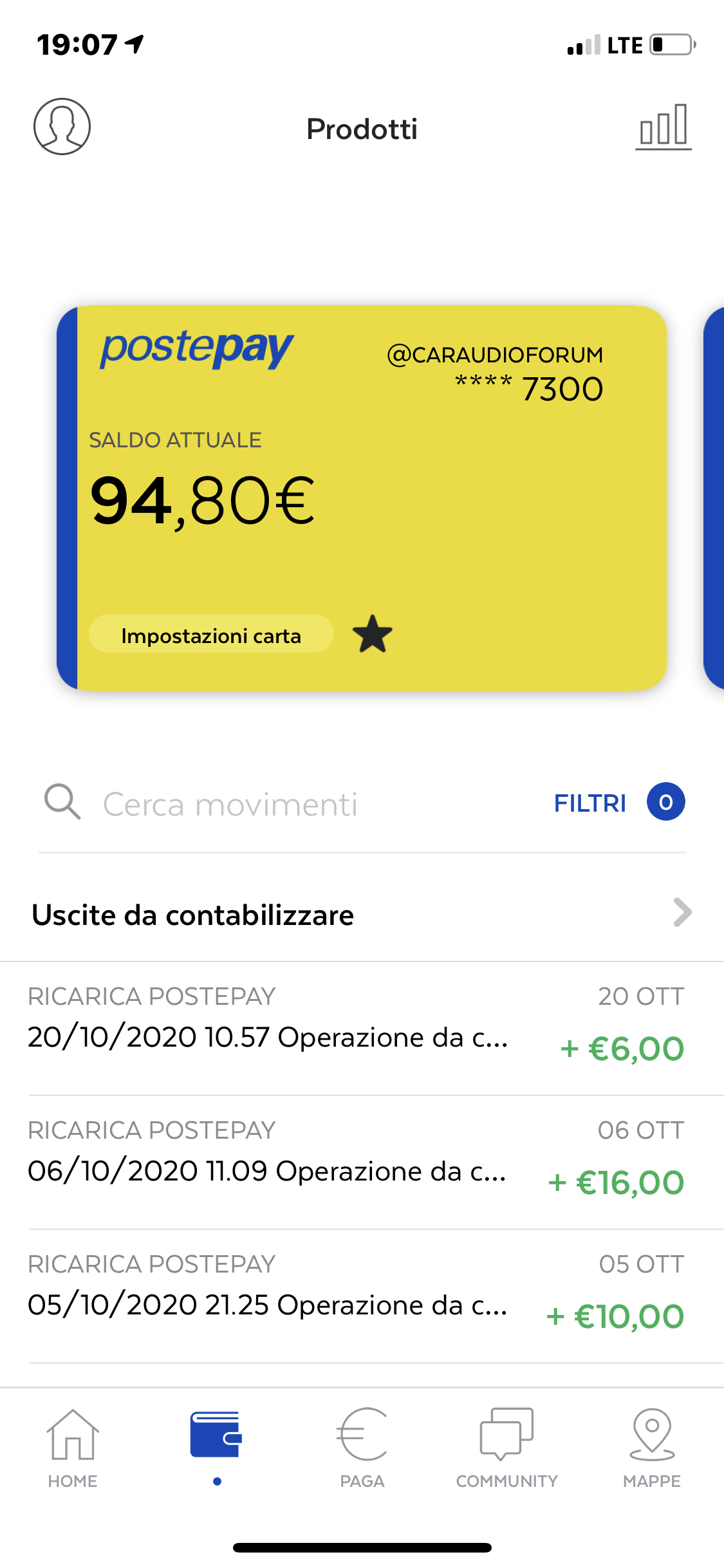Open the statistics bar chart icon
The width and height of the screenshot is (724, 1568).
pyautogui.click(x=663, y=127)
